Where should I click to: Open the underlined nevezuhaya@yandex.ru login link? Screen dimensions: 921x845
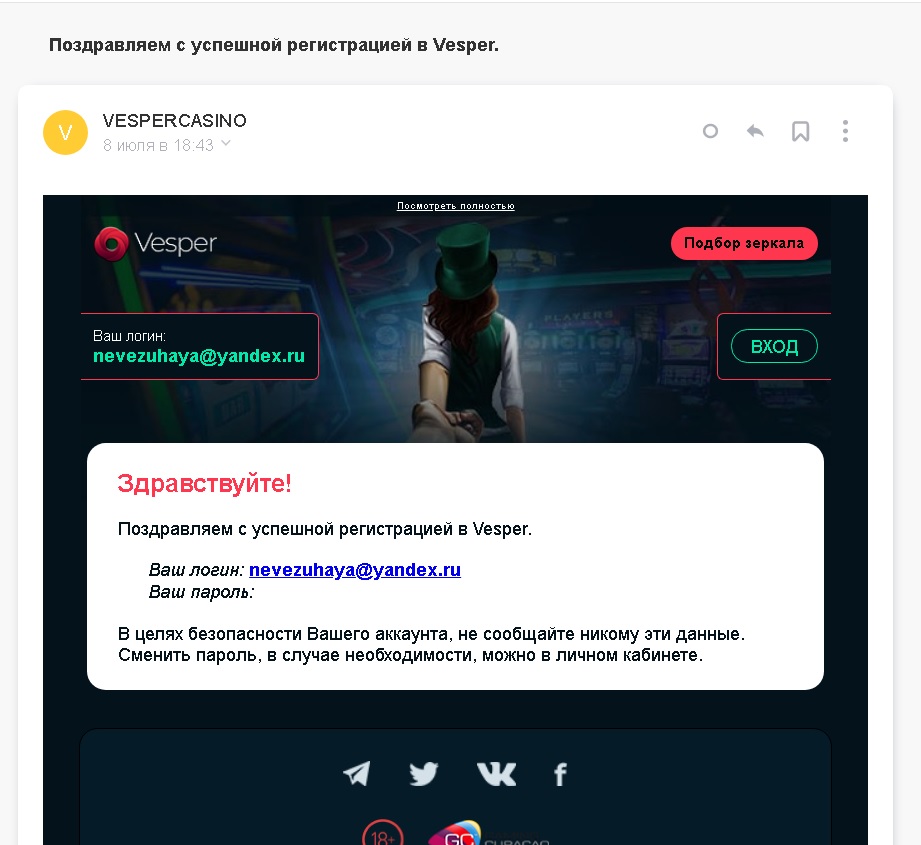tap(354, 570)
